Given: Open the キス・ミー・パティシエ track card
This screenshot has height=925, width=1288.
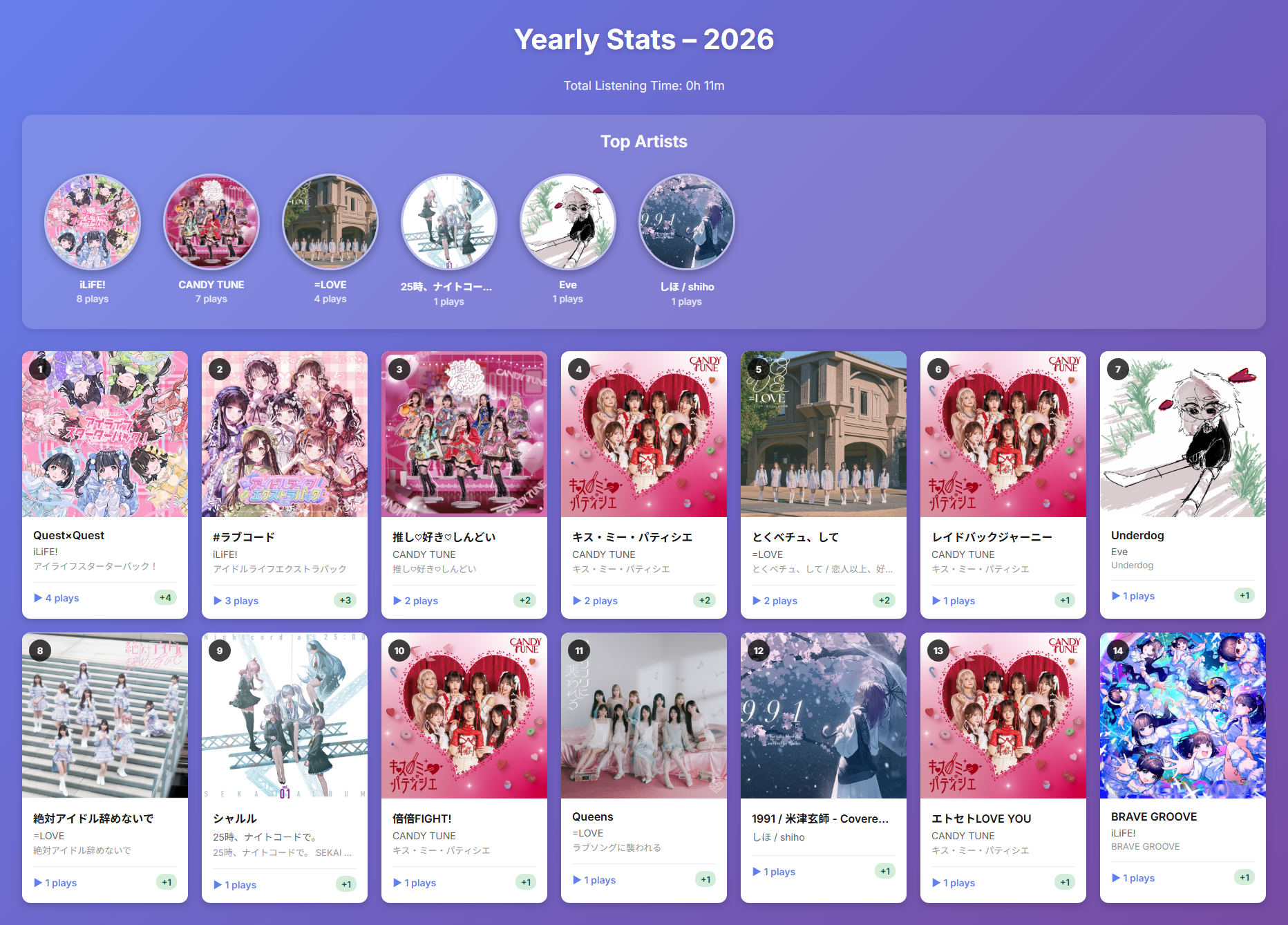Looking at the screenshot, I should (x=644, y=484).
